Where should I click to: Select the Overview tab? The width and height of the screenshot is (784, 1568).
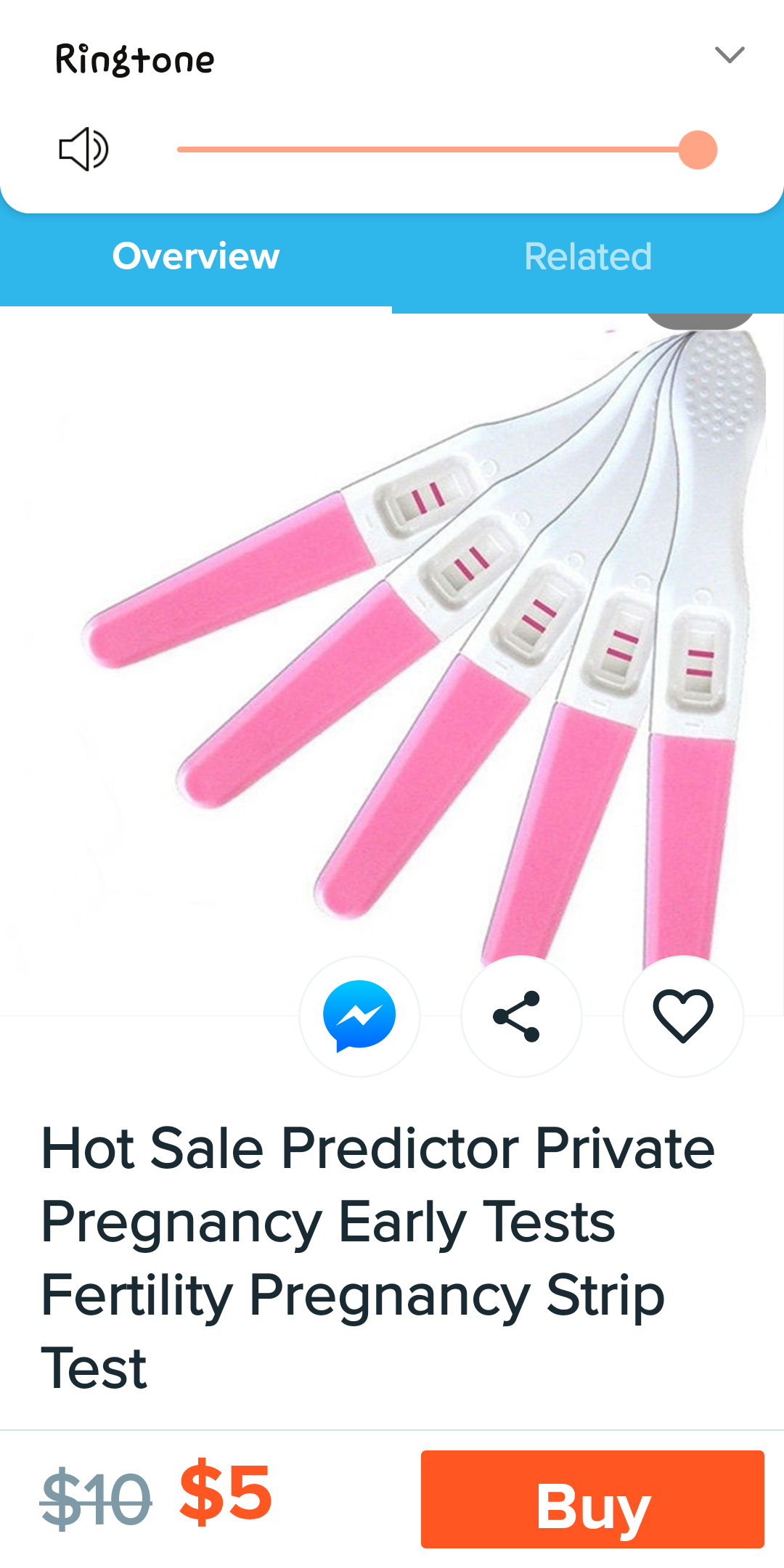coord(196,257)
